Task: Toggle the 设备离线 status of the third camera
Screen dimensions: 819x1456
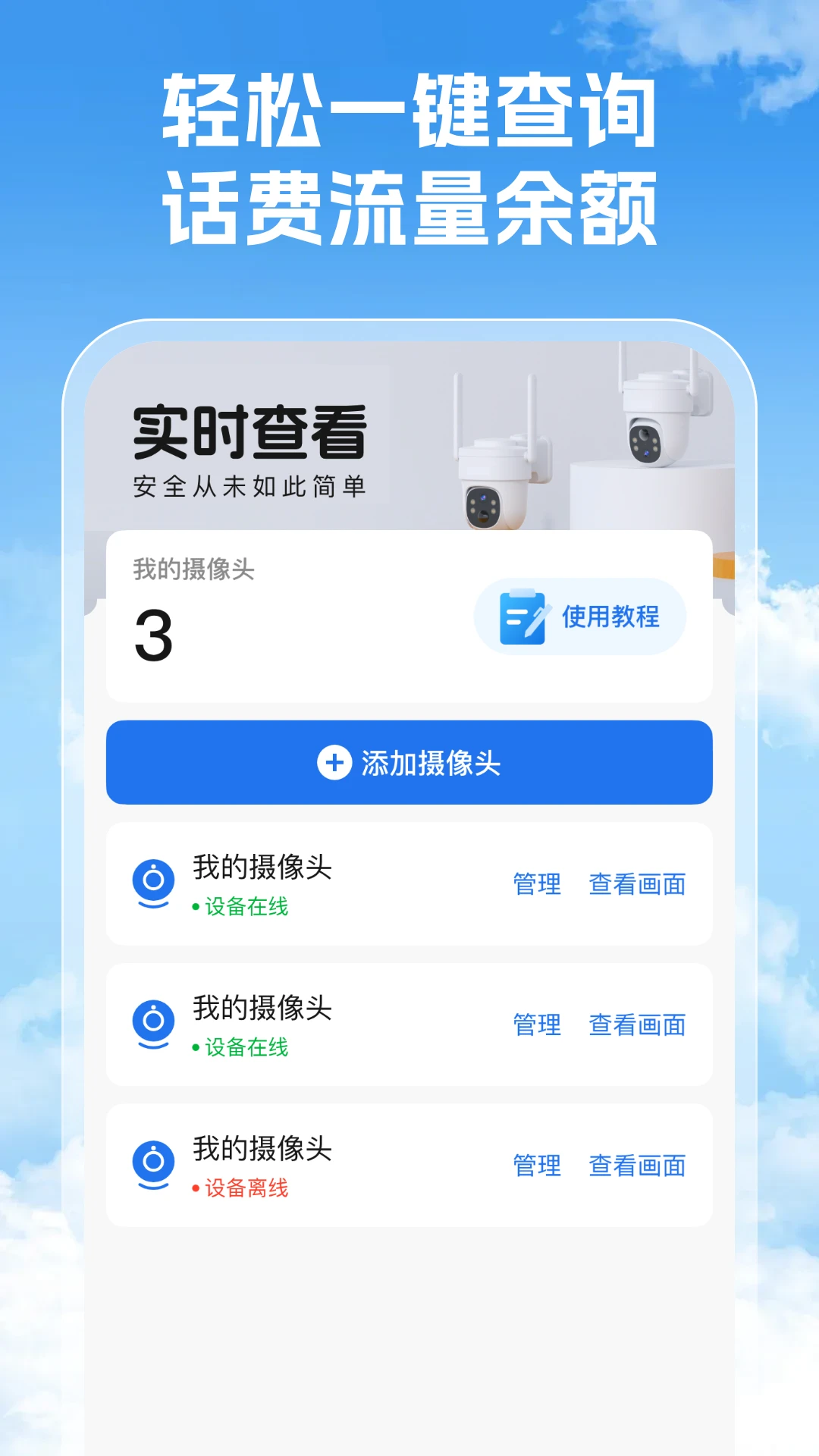Action: pos(243,1191)
